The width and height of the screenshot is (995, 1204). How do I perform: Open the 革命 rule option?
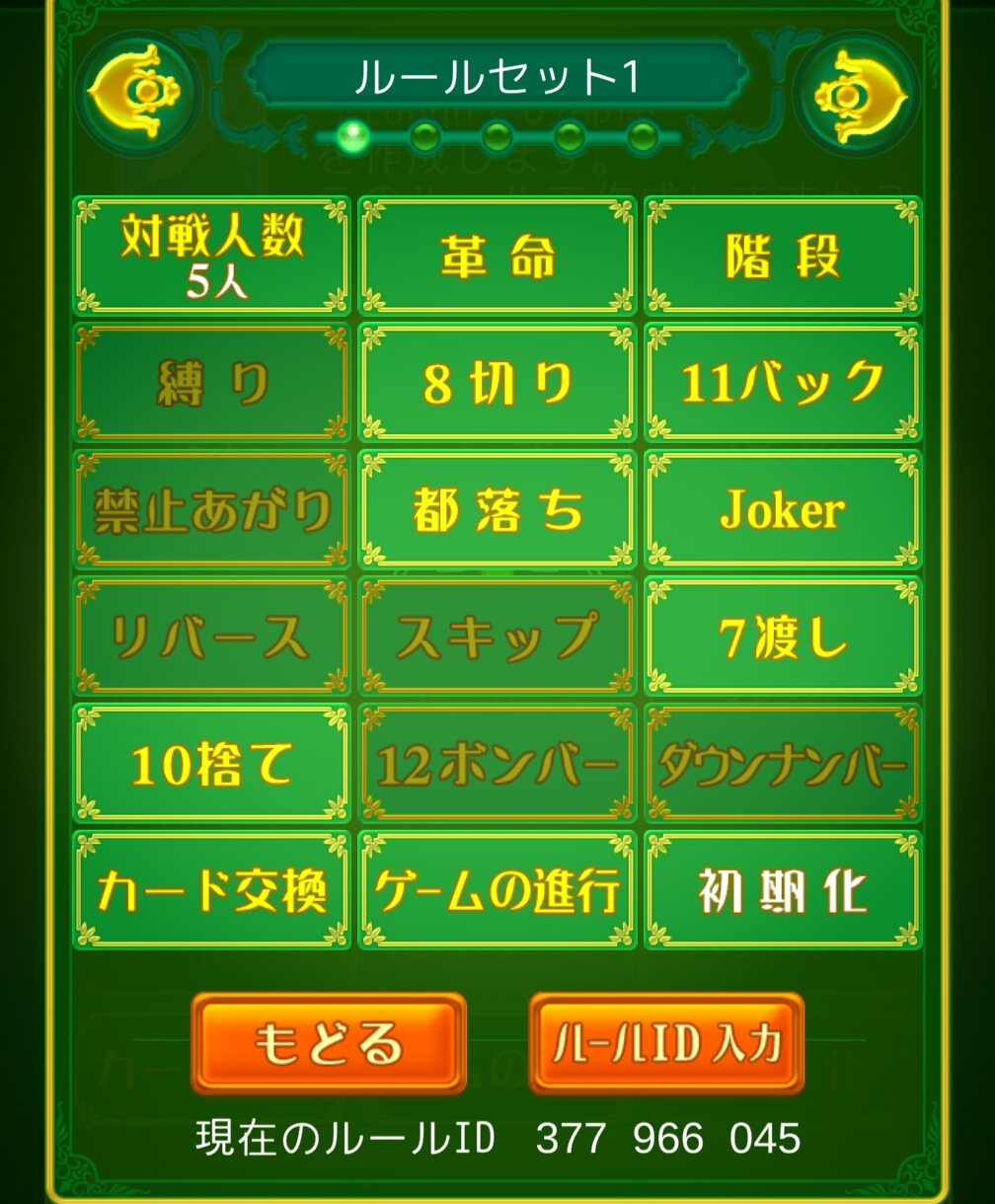tap(497, 256)
